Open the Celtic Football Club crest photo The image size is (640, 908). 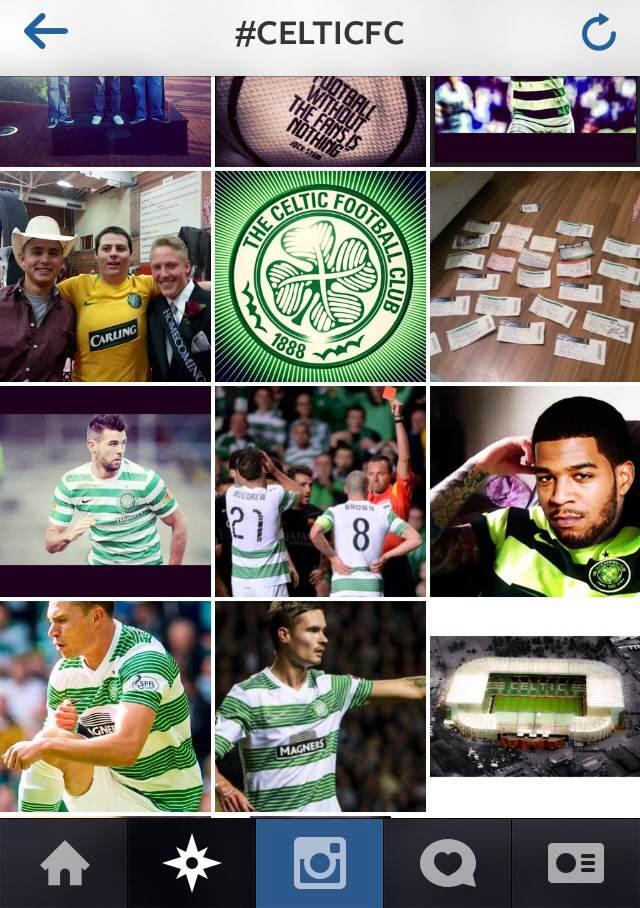pyautogui.click(x=320, y=275)
